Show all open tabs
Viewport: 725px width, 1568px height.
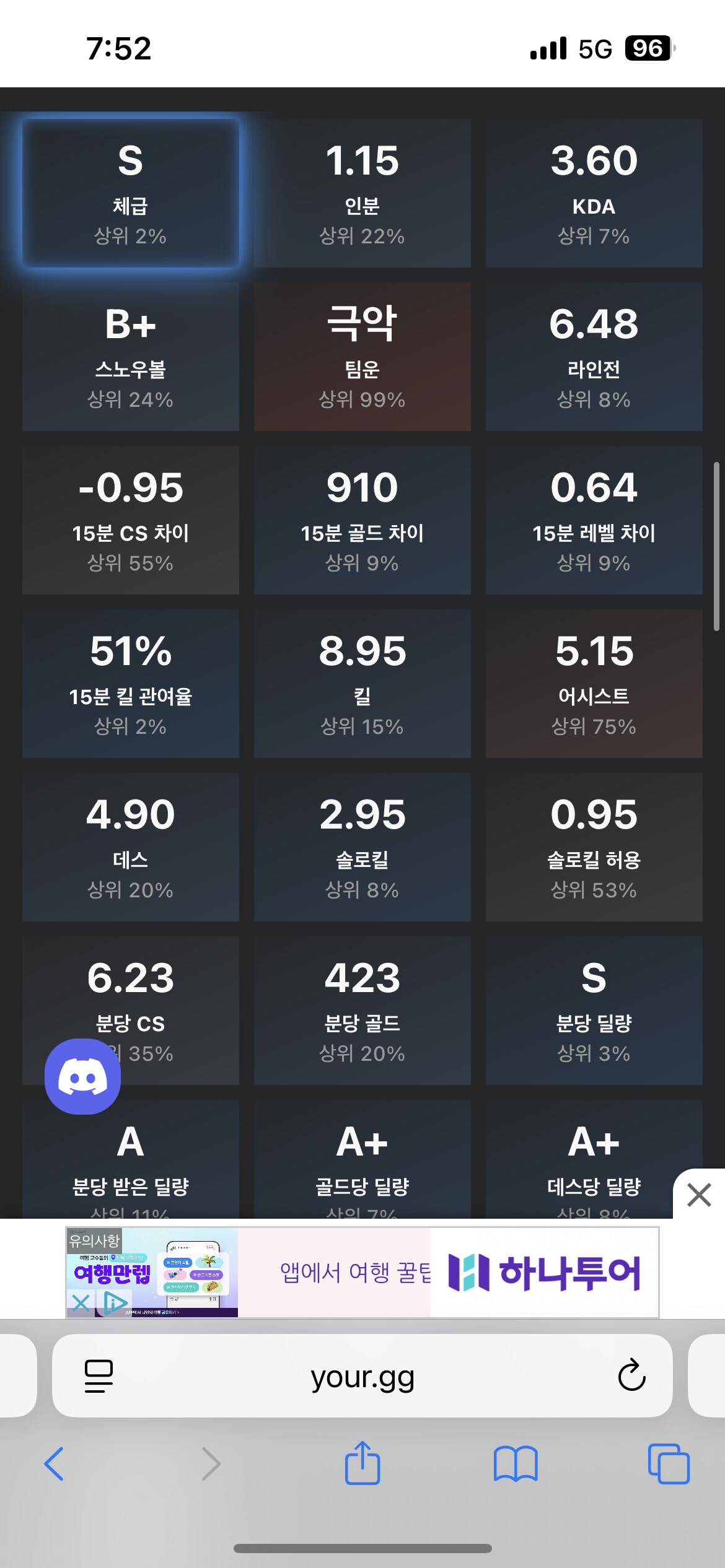click(x=668, y=1464)
